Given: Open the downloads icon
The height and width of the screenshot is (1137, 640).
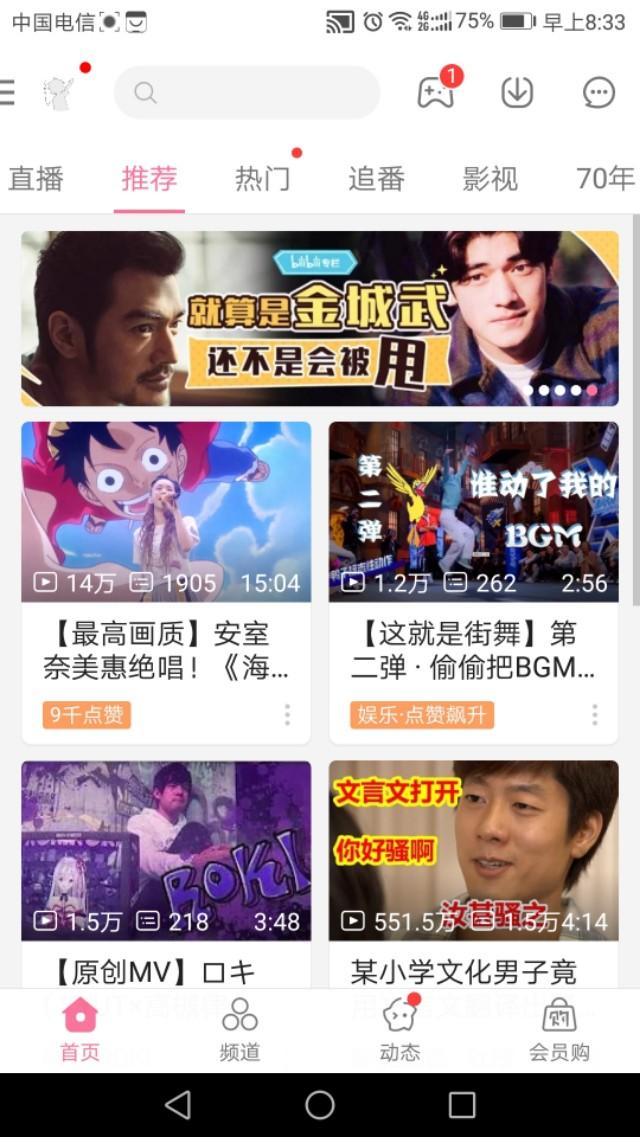Looking at the screenshot, I should click(517, 93).
